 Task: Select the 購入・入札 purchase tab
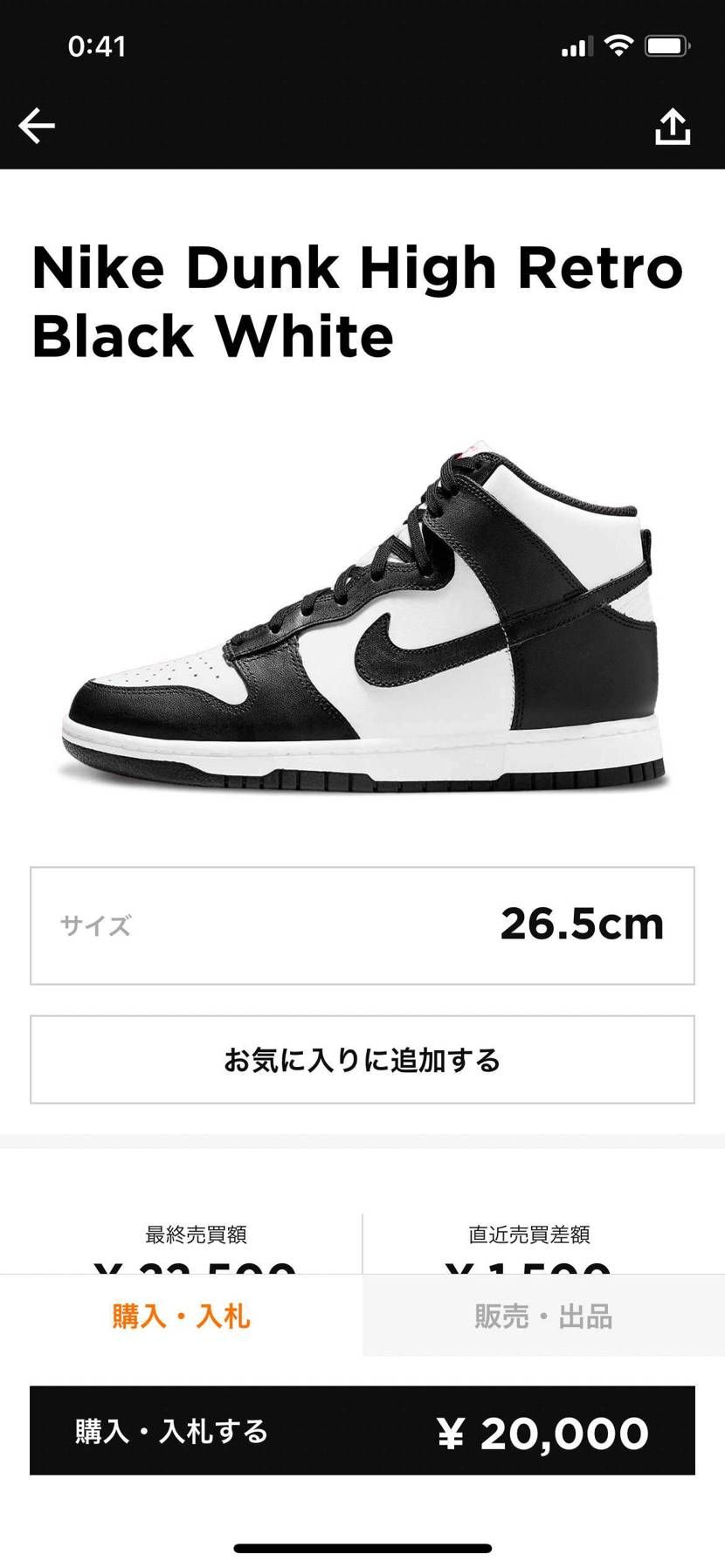[x=181, y=1318]
